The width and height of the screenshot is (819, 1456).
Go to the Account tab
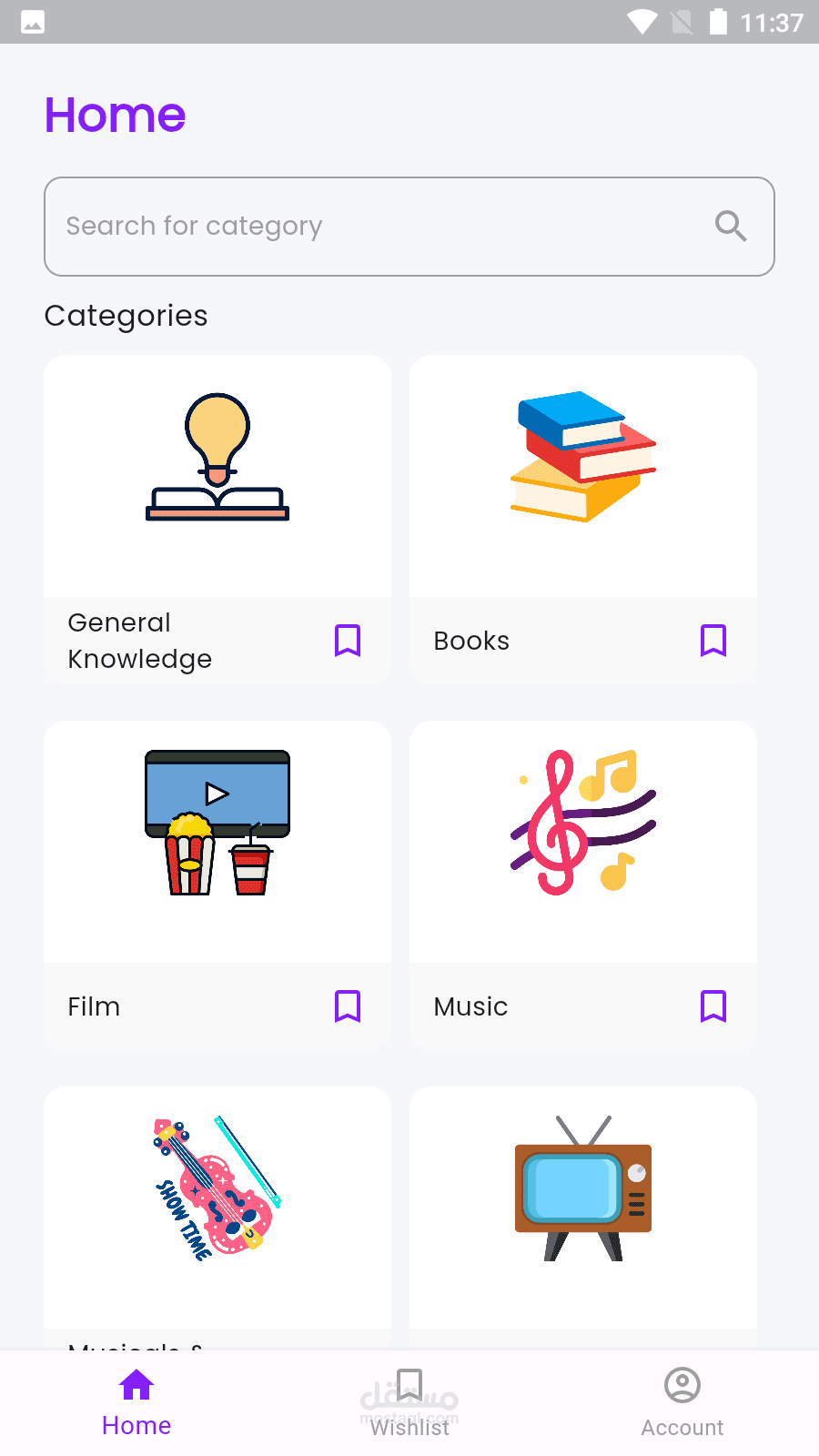(x=682, y=1403)
